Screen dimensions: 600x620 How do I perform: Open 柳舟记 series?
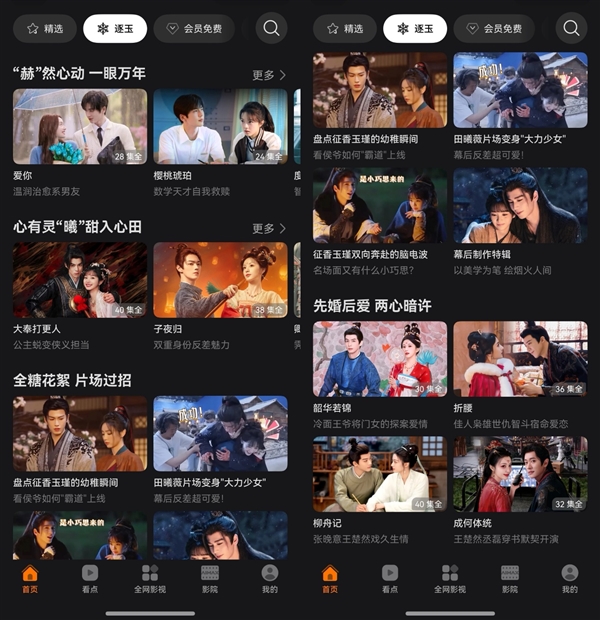click(380, 474)
